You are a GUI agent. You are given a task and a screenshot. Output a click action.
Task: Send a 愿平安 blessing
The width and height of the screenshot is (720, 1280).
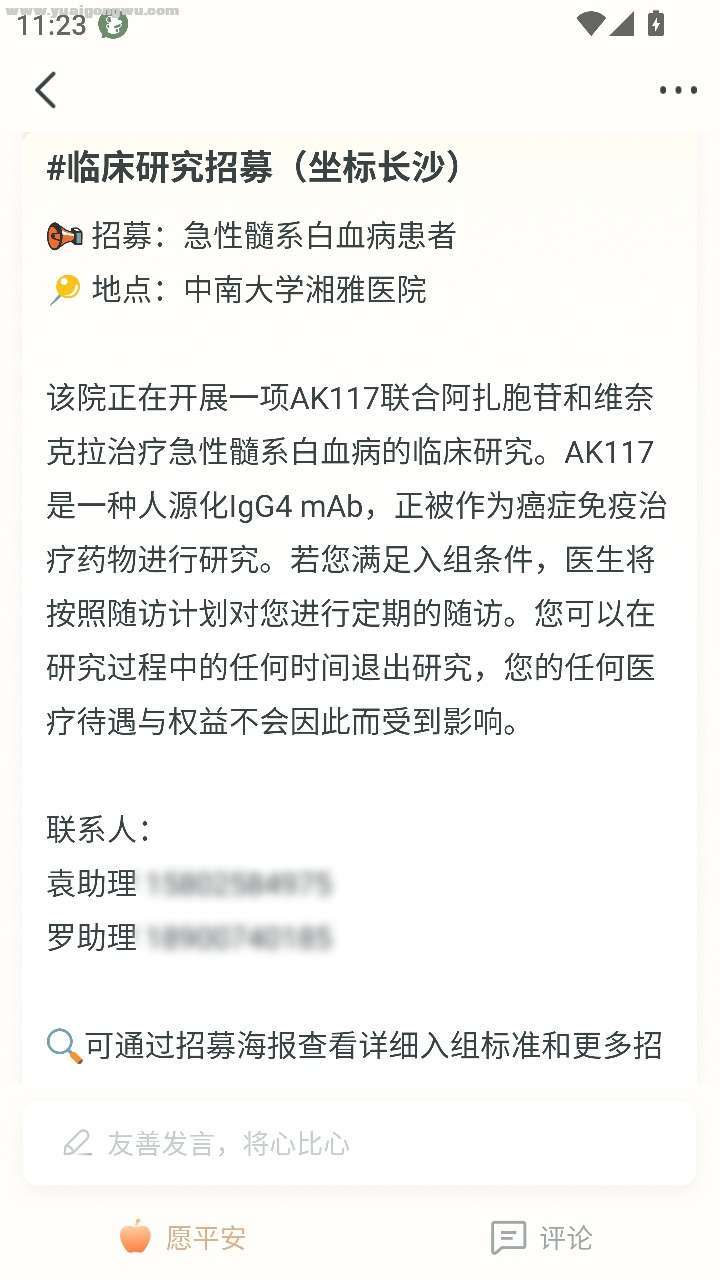[182, 1238]
